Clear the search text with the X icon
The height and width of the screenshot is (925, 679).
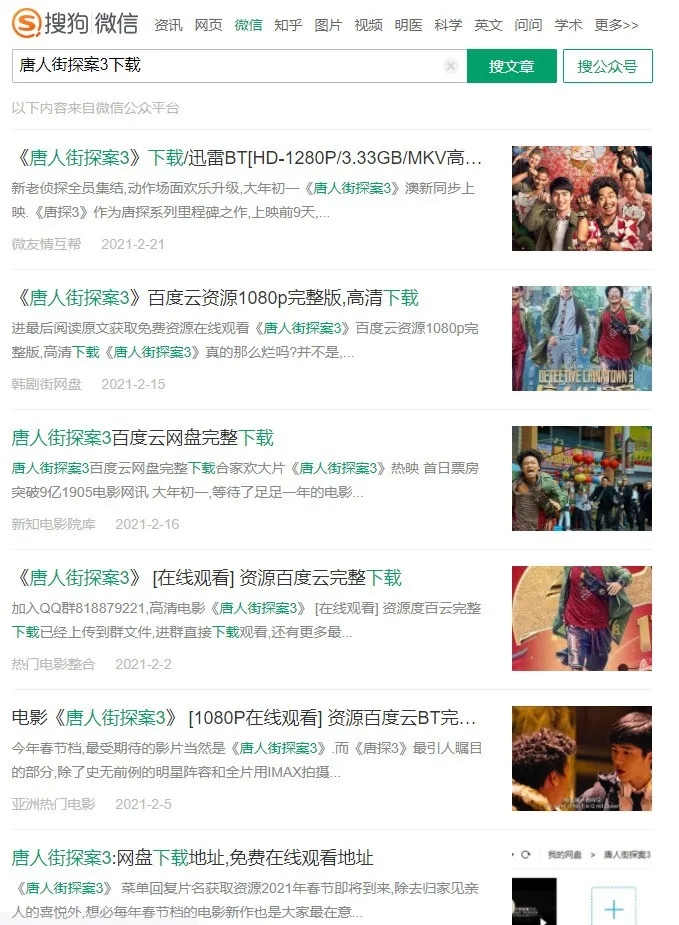tap(451, 66)
